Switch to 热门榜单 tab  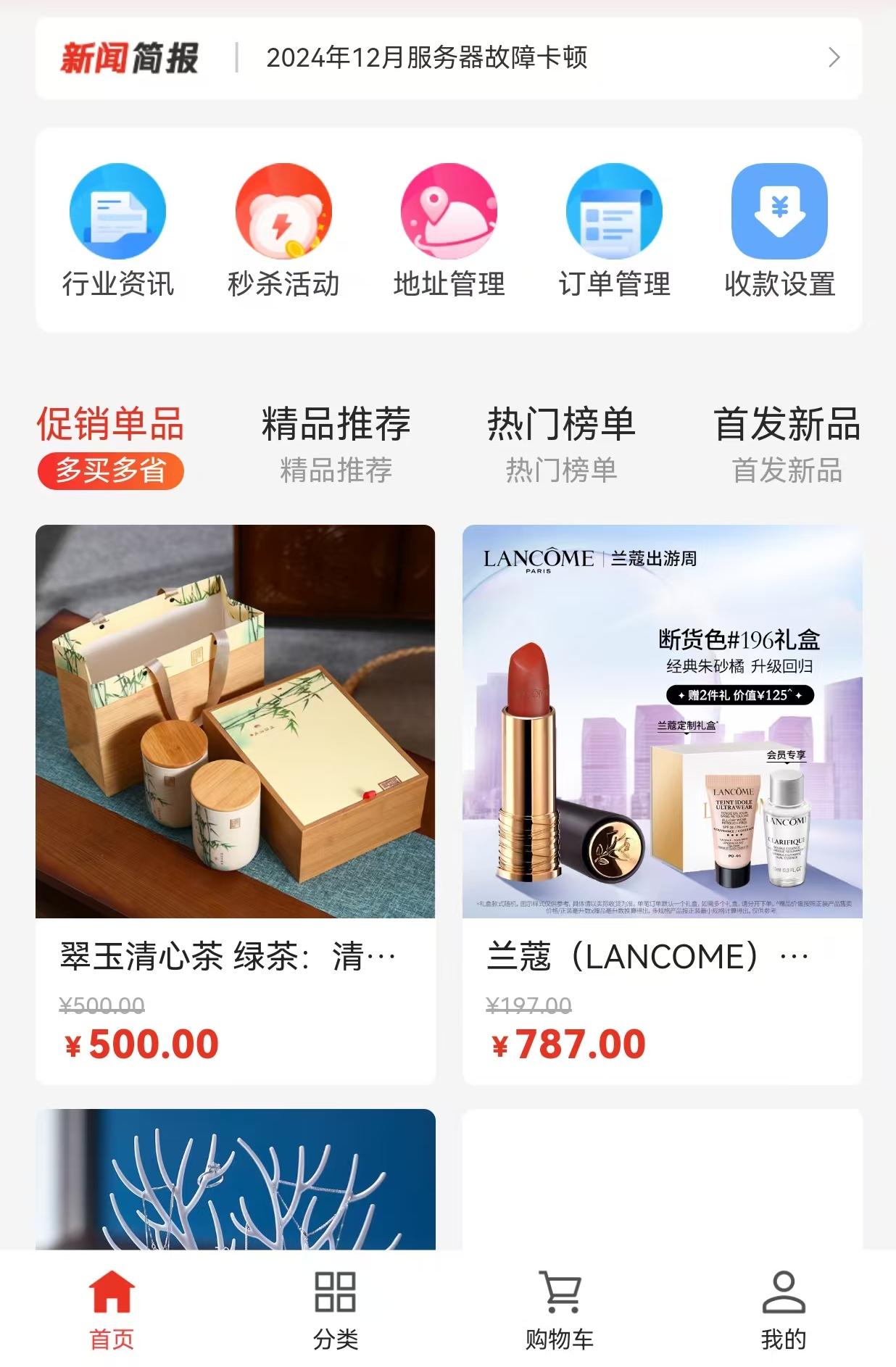coord(561,444)
